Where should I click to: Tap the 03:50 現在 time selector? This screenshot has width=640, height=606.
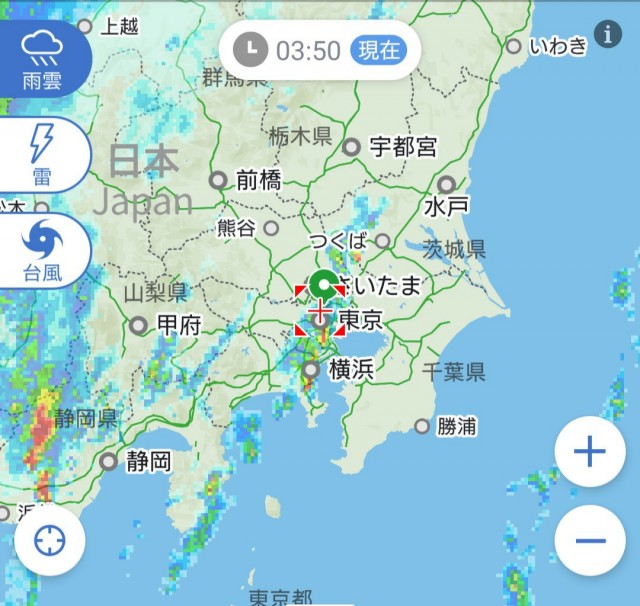(312, 49)
